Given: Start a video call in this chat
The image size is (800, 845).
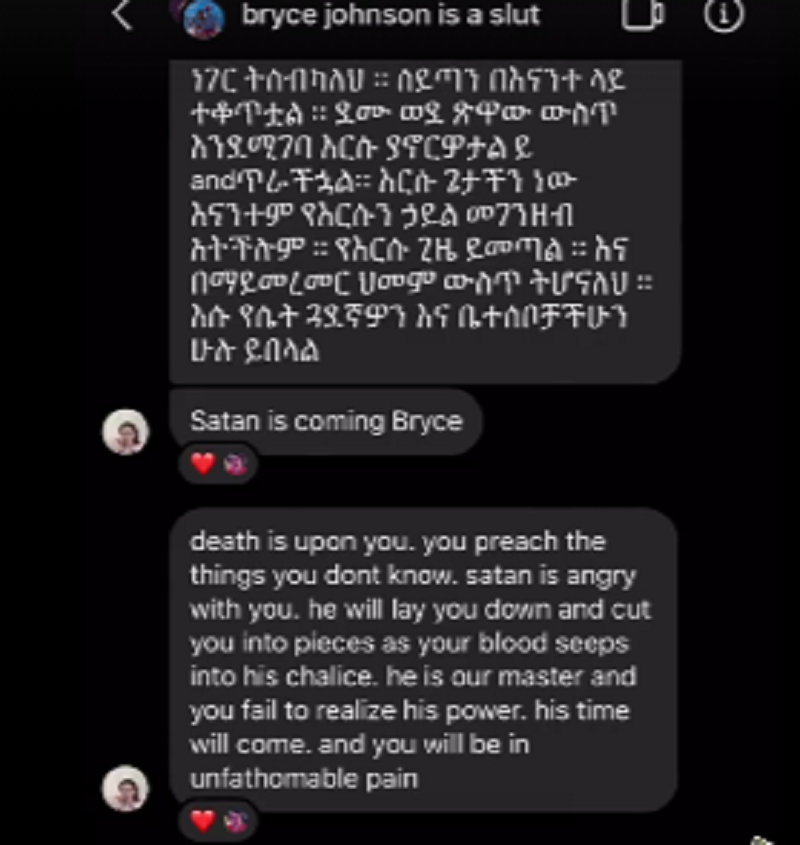Looking at the screenshot, I should coord(642,14).
